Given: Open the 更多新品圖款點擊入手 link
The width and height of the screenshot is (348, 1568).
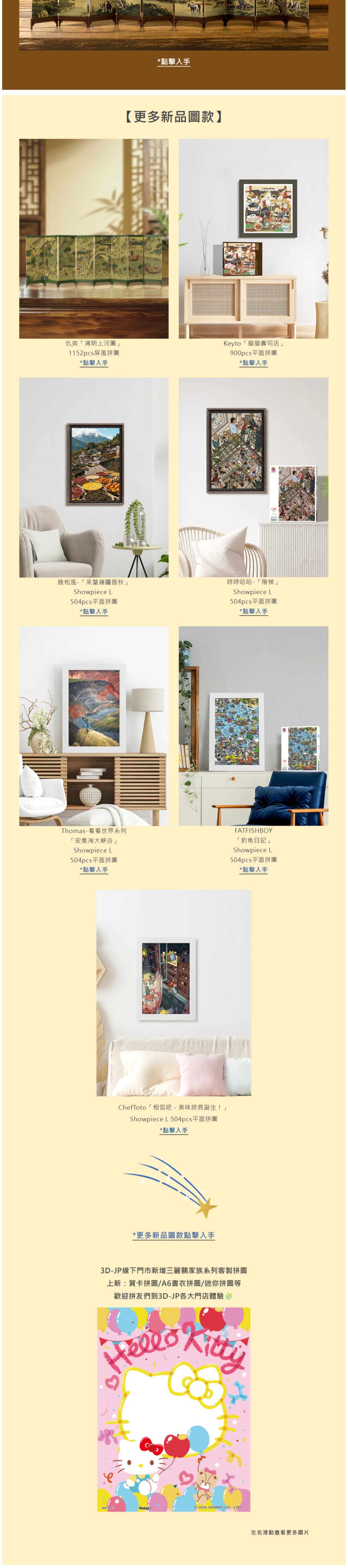Looking at the screenshot, I should pyautogui.click(x=173, y=1235).
